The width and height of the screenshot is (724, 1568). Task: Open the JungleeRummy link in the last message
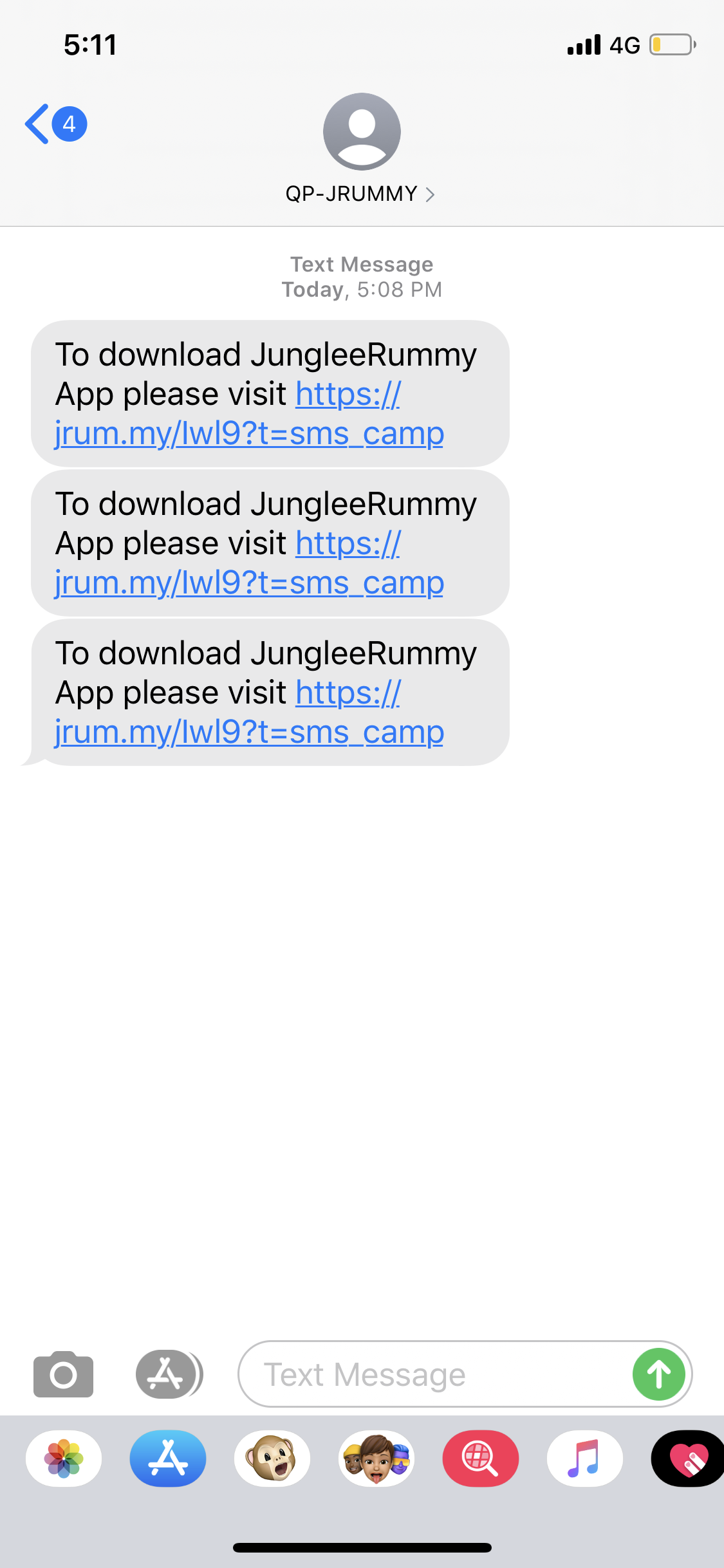(x=249, y=732)
